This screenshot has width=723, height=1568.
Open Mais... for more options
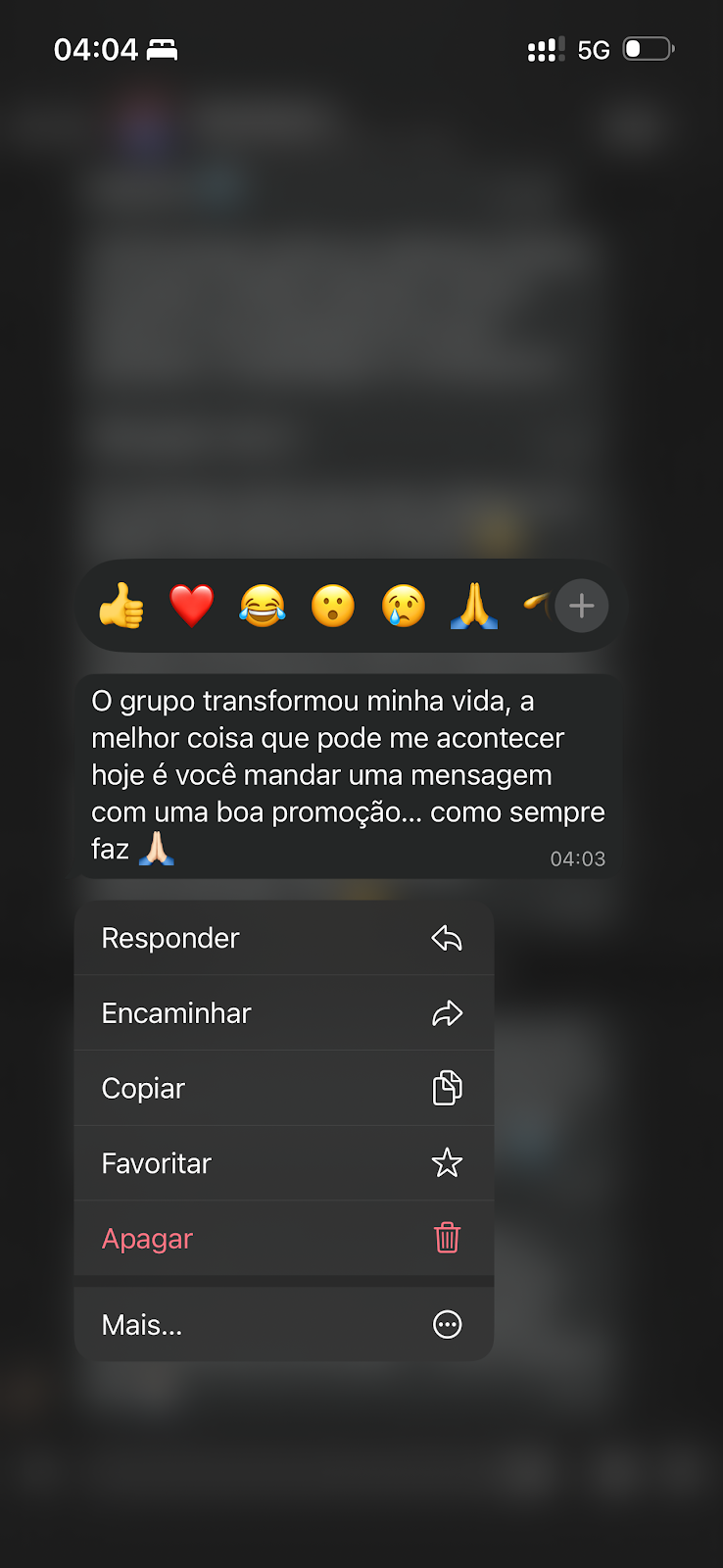tap(142, 1324)
